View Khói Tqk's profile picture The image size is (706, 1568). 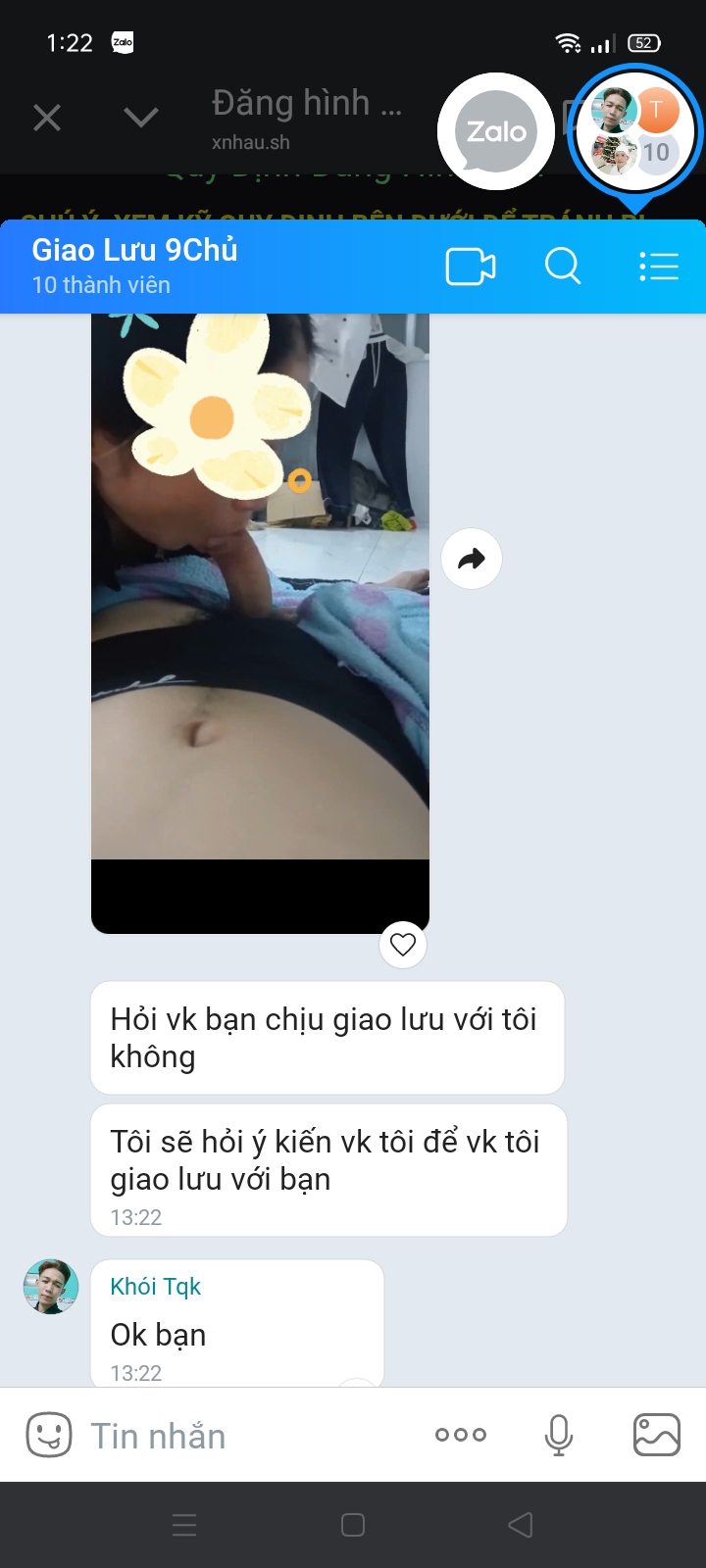coord(51,1287)
